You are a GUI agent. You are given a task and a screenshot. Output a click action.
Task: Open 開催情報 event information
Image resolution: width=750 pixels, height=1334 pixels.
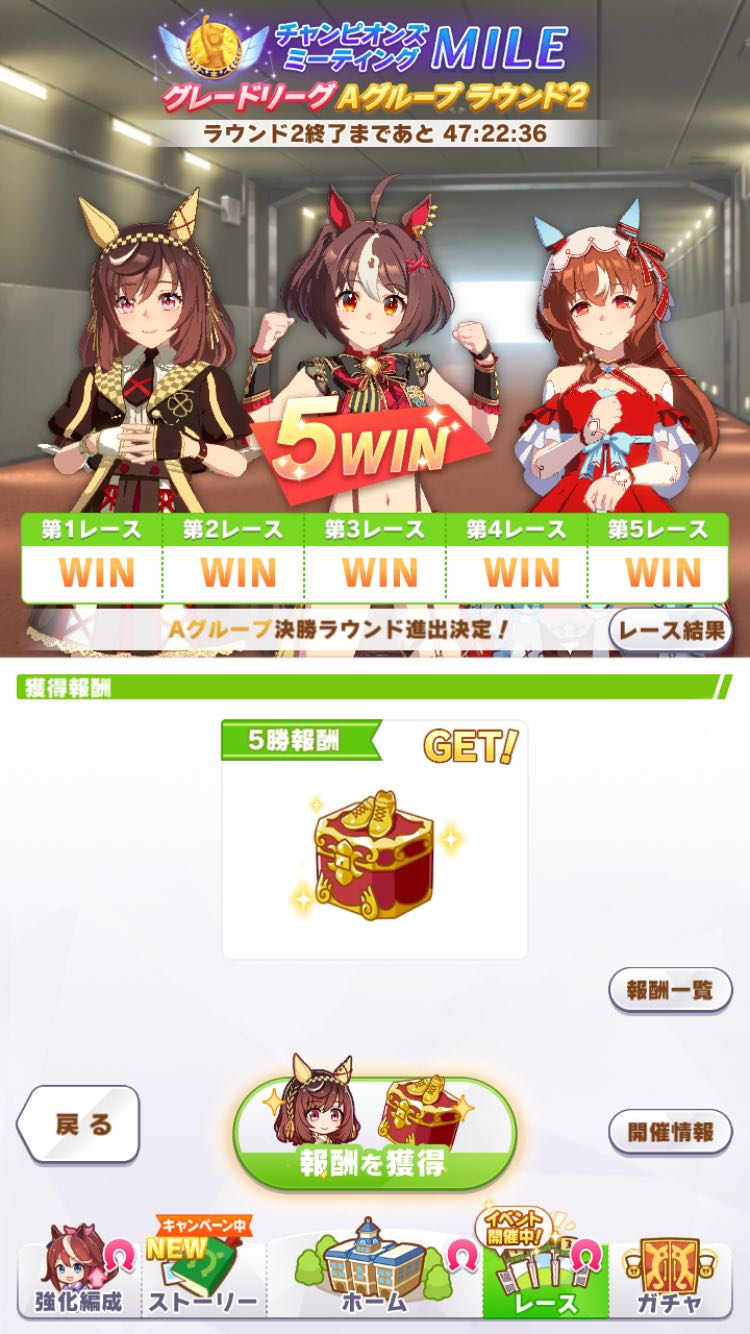670,1132
